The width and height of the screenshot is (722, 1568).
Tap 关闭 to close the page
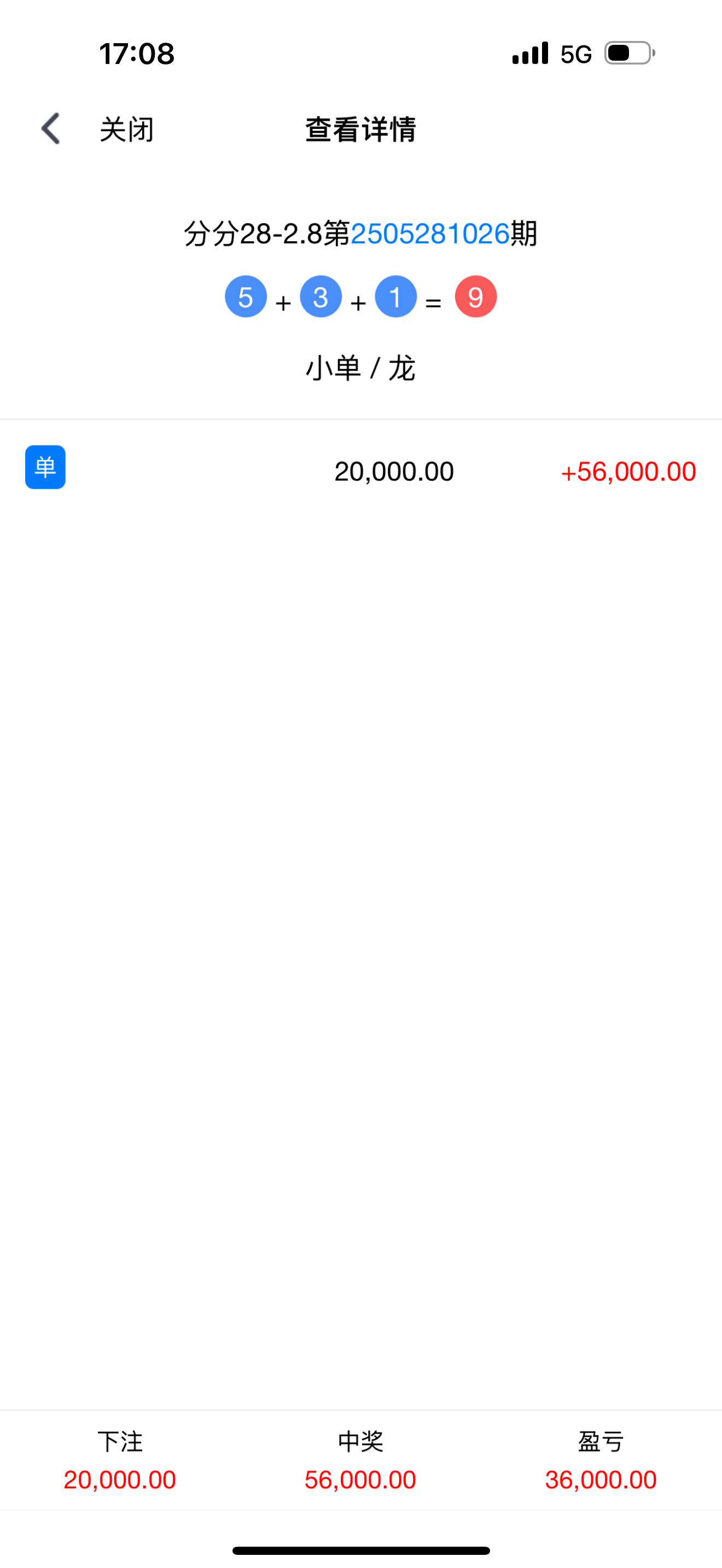(127, 130)
